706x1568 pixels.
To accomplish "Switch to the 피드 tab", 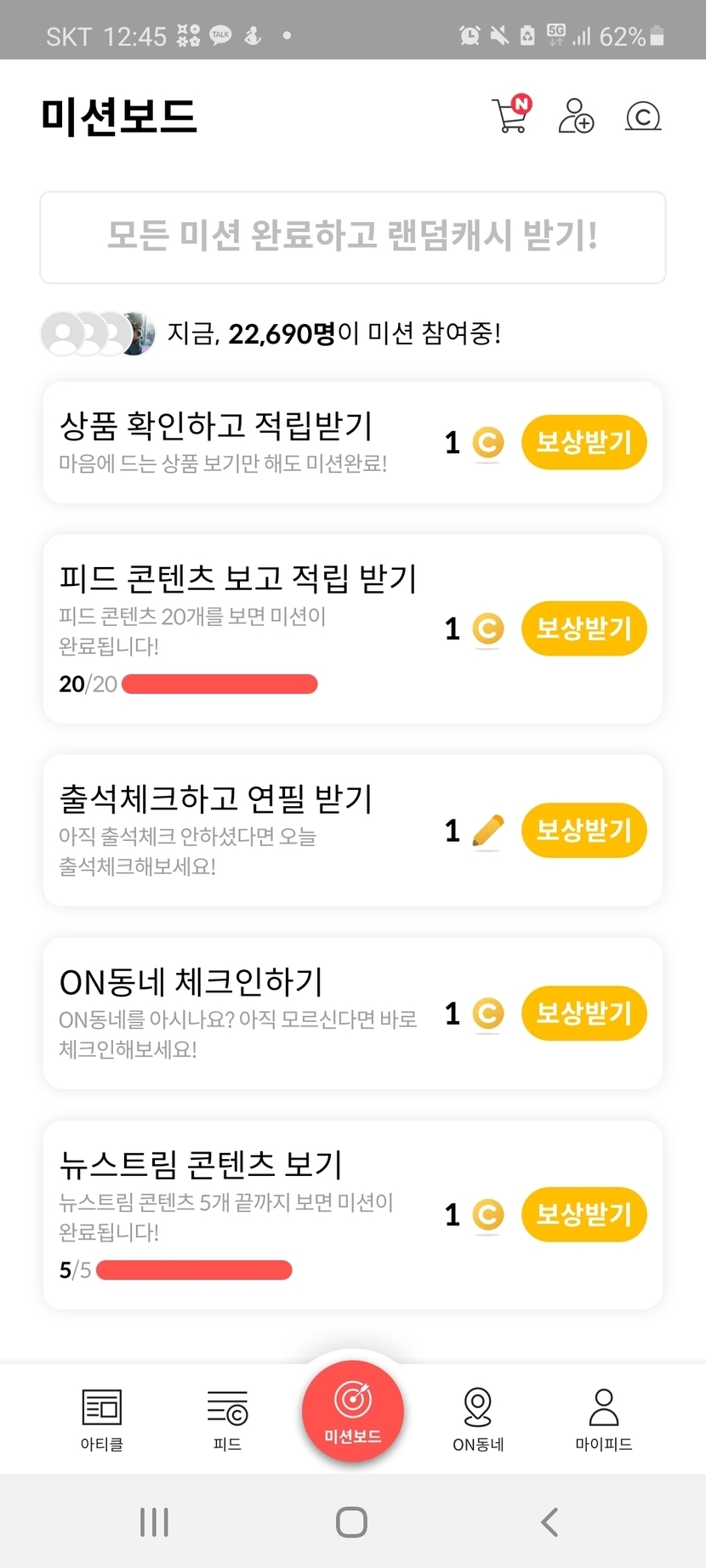I will coord(227,1419).
